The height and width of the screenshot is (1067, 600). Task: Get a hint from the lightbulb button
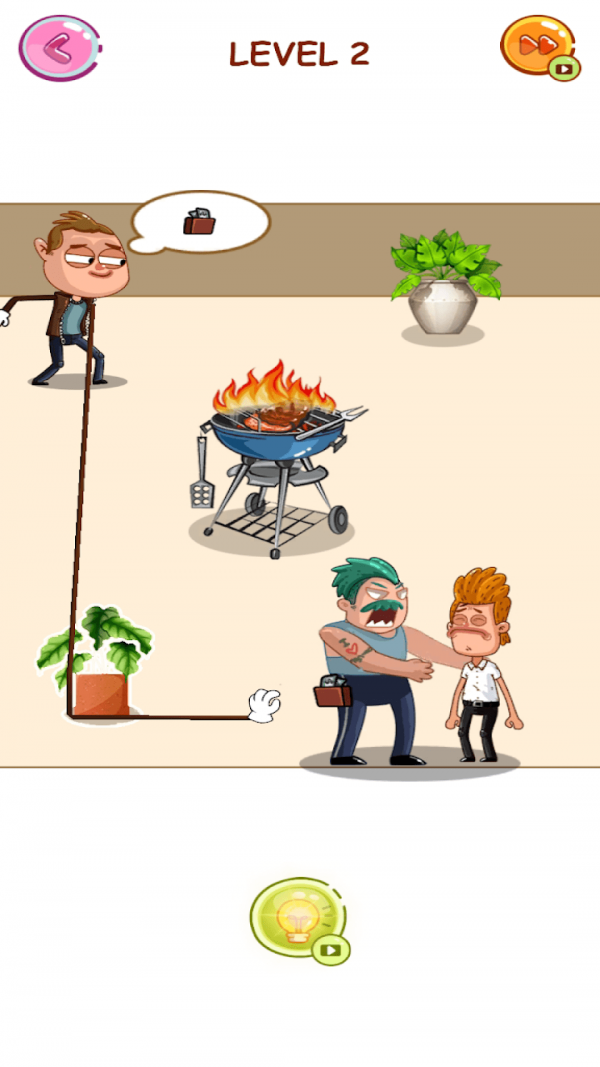click(x=296, y=918)
